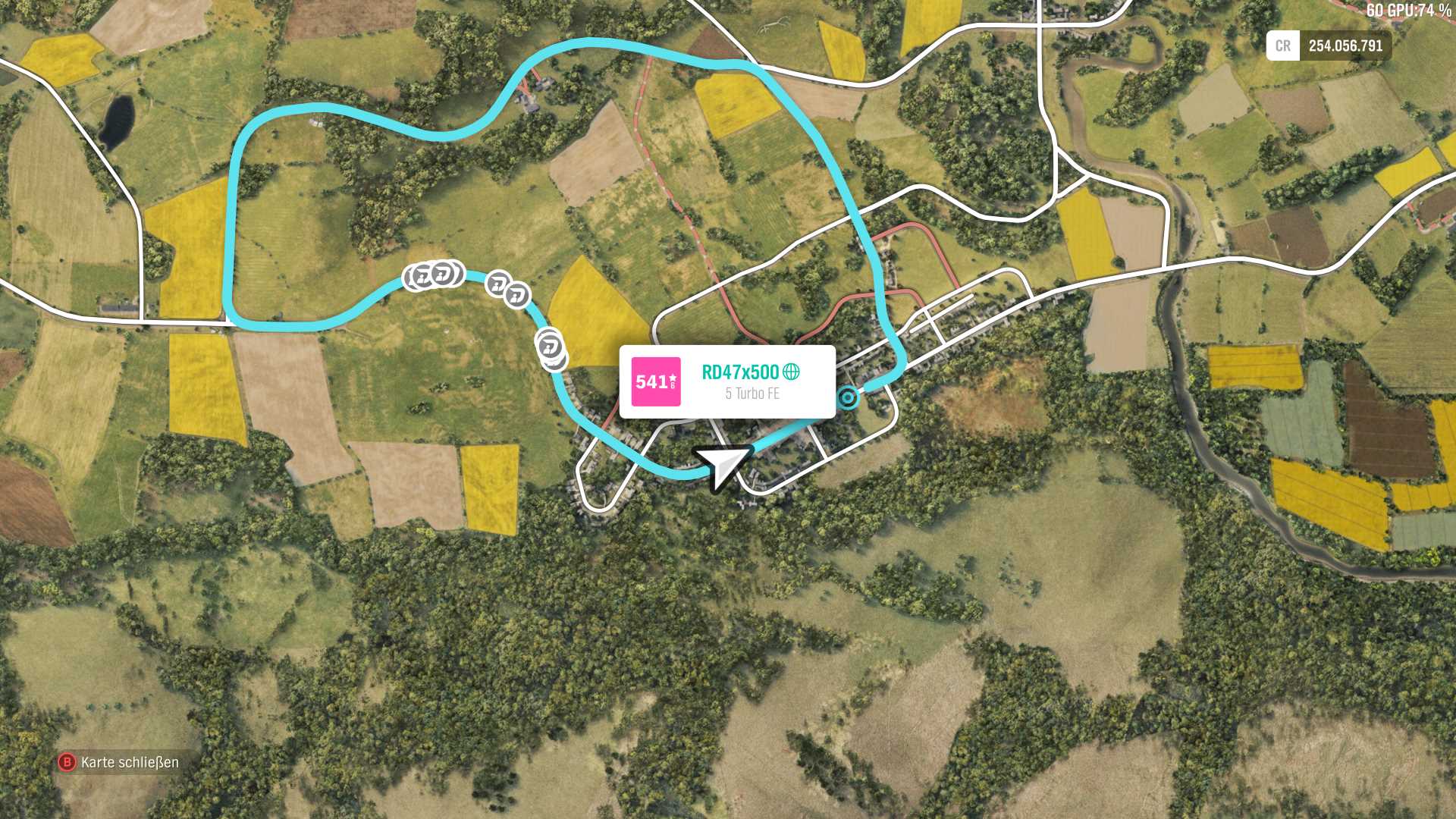The height and width of the screenshot is (819, 1456).
Task: Close the map with Karte schließen
Action: [119, 762]
